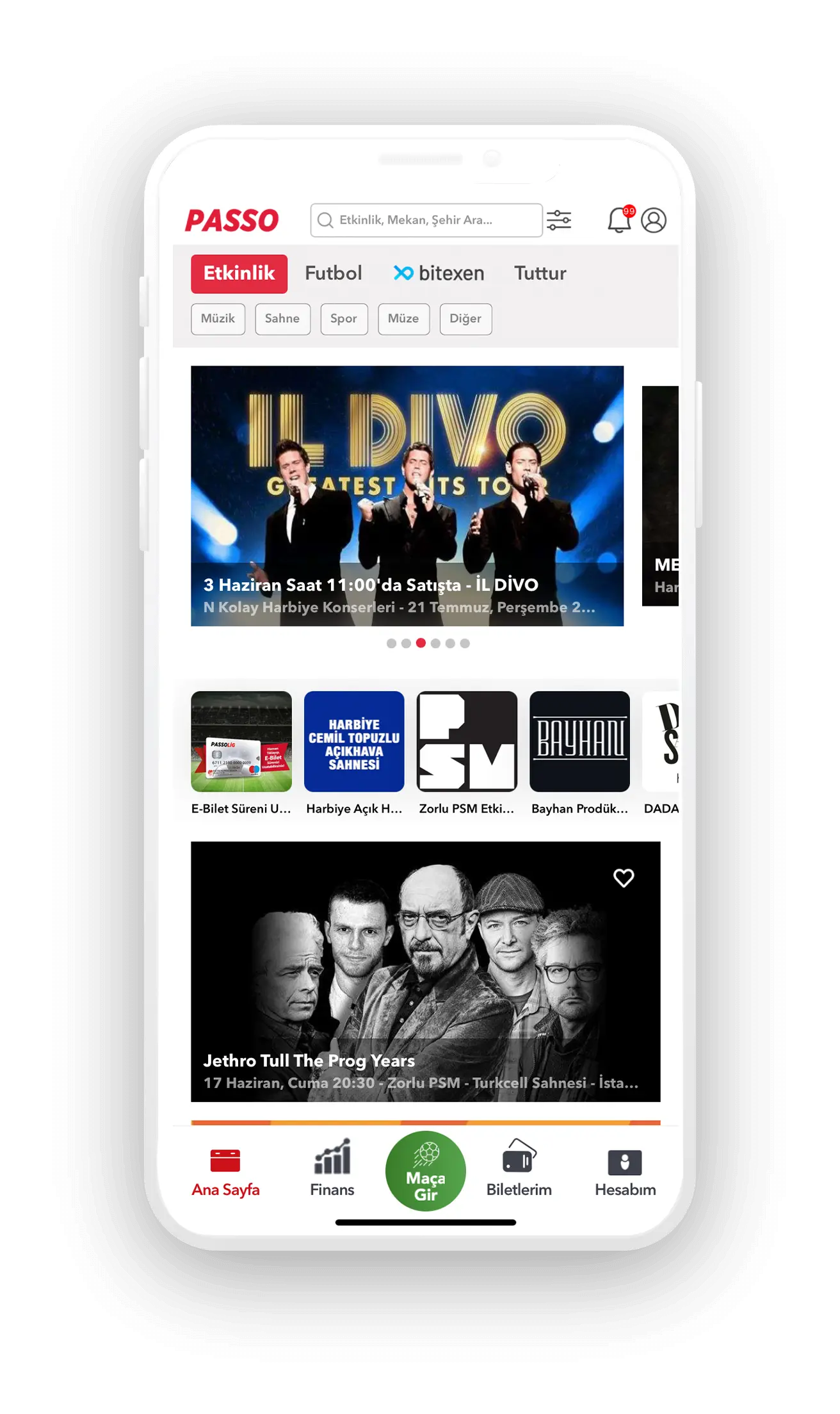
Task: Open Bayhan Prodüksiyon tile
Action: [x=579, y=742]
